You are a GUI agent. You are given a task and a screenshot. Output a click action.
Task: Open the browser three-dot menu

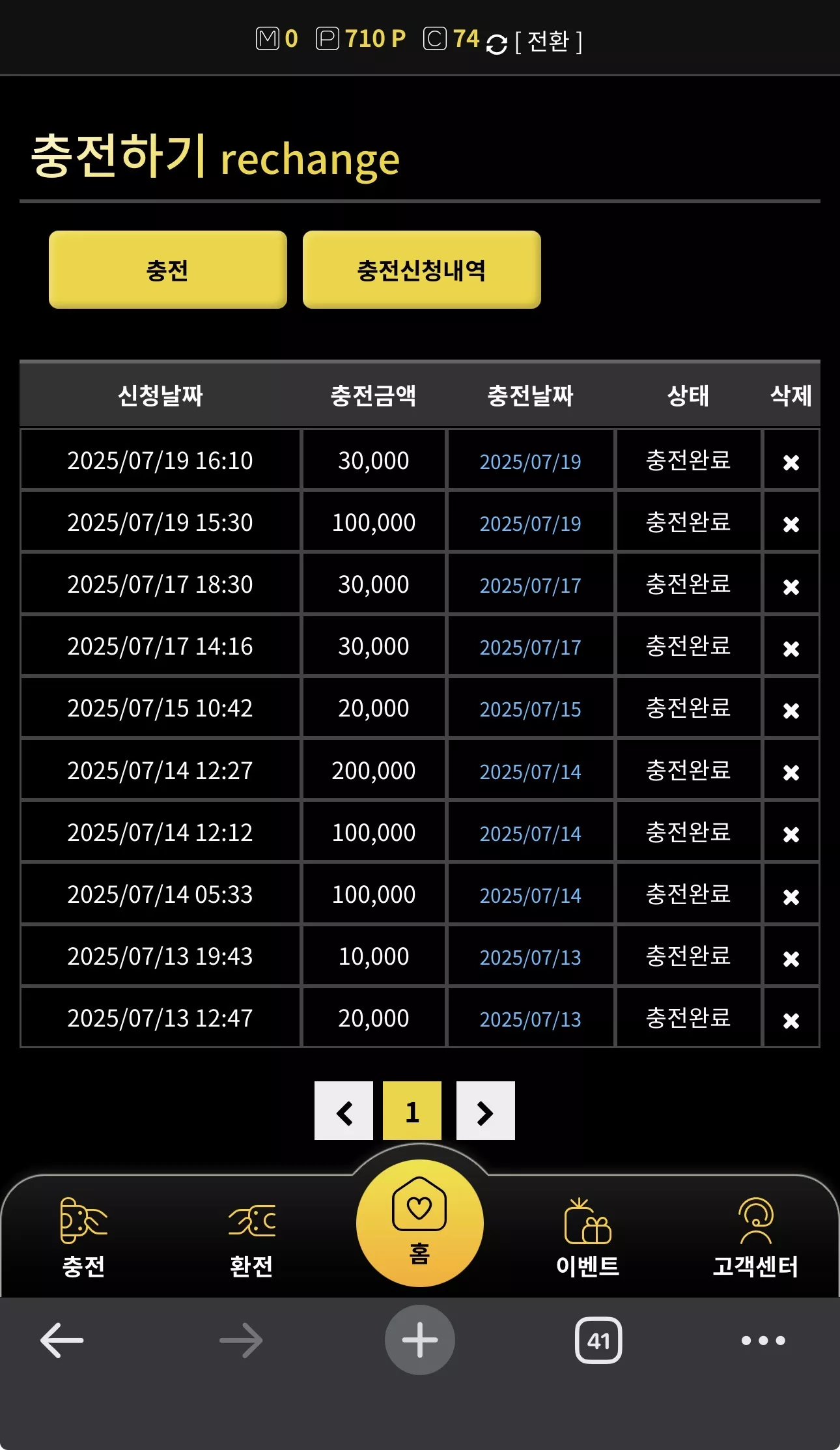[x=763, y=1340]
